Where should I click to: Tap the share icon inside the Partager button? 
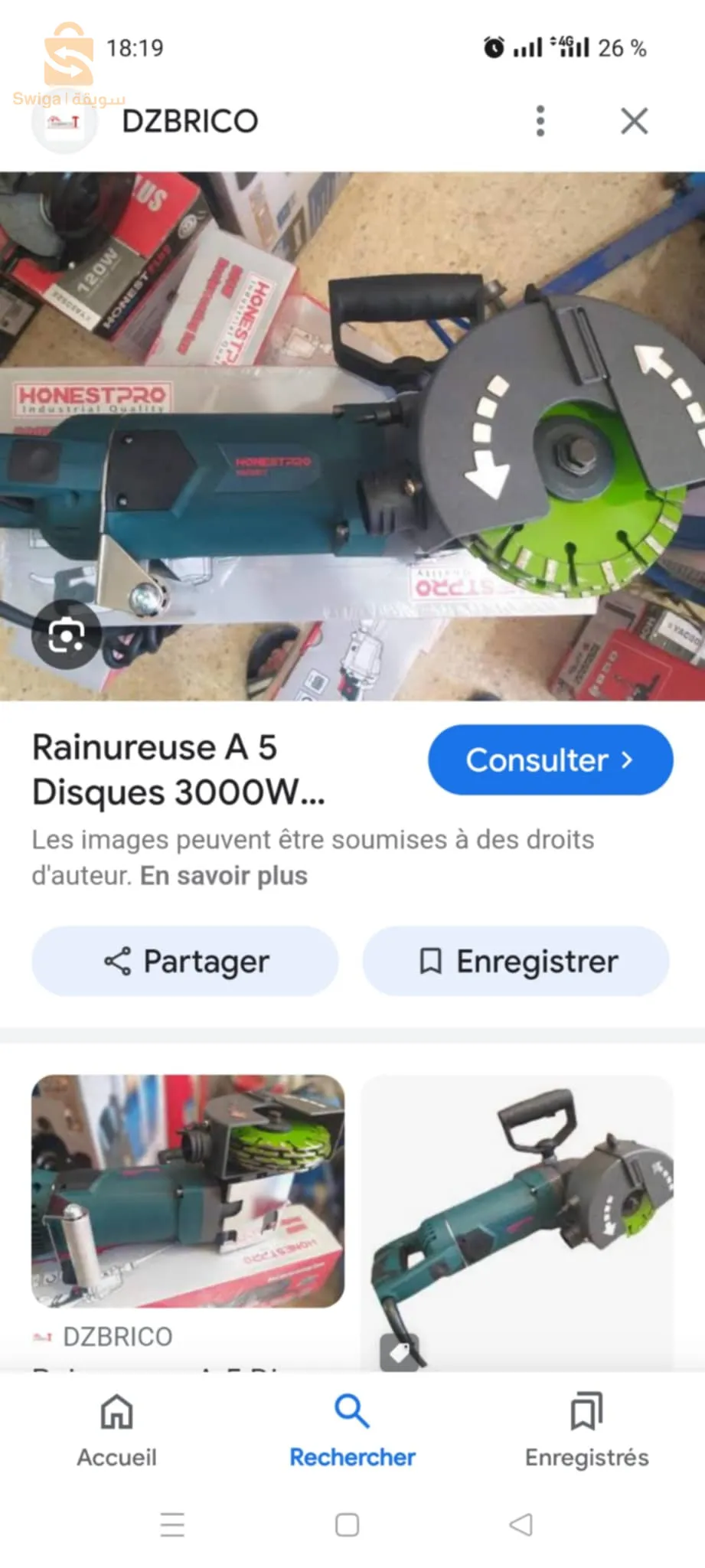pyautogui.click(x=118, y=961)
